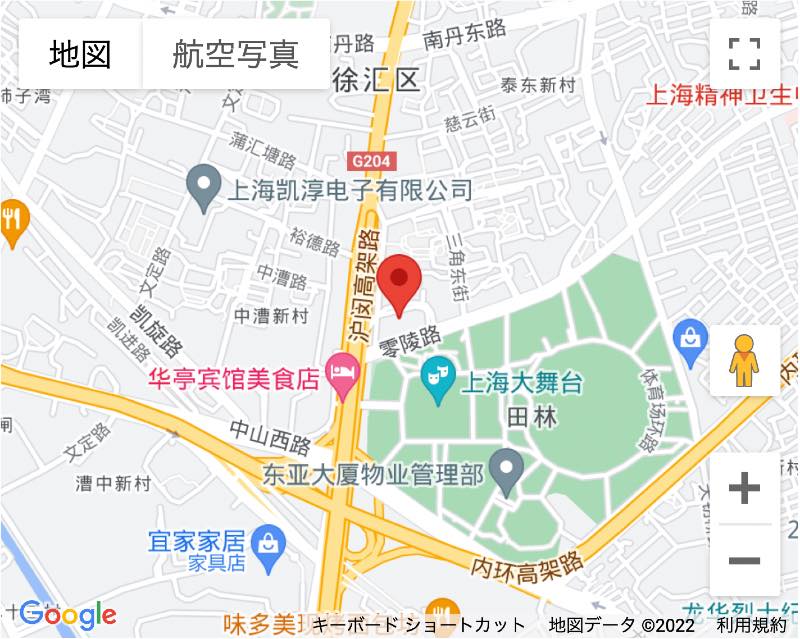
Task: Activate the Street View pegman
Action: click(x=744, y=361)
